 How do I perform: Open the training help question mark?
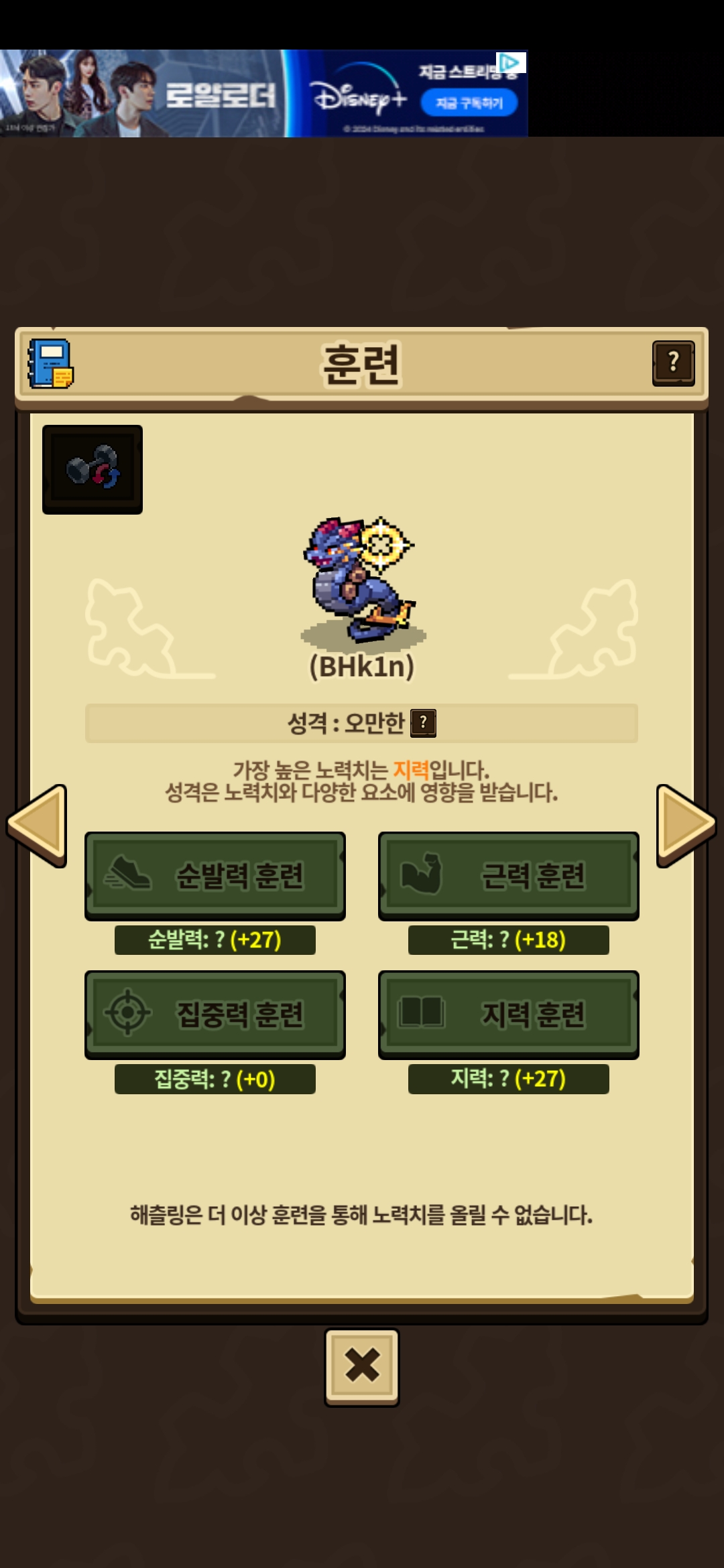[x=673, y=363]
